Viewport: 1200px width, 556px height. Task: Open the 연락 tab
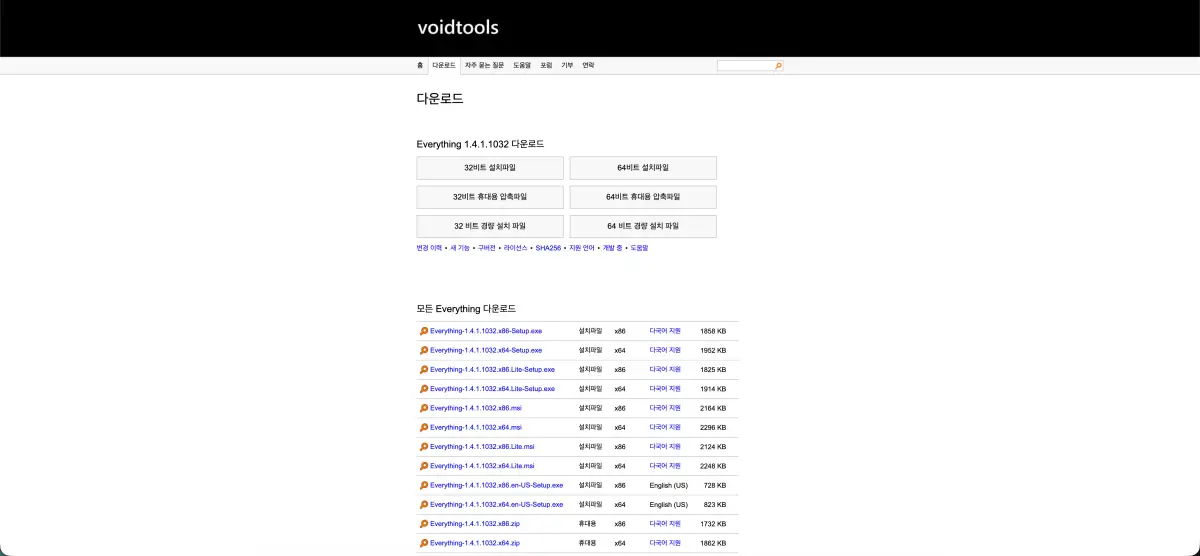coord(588,65)
